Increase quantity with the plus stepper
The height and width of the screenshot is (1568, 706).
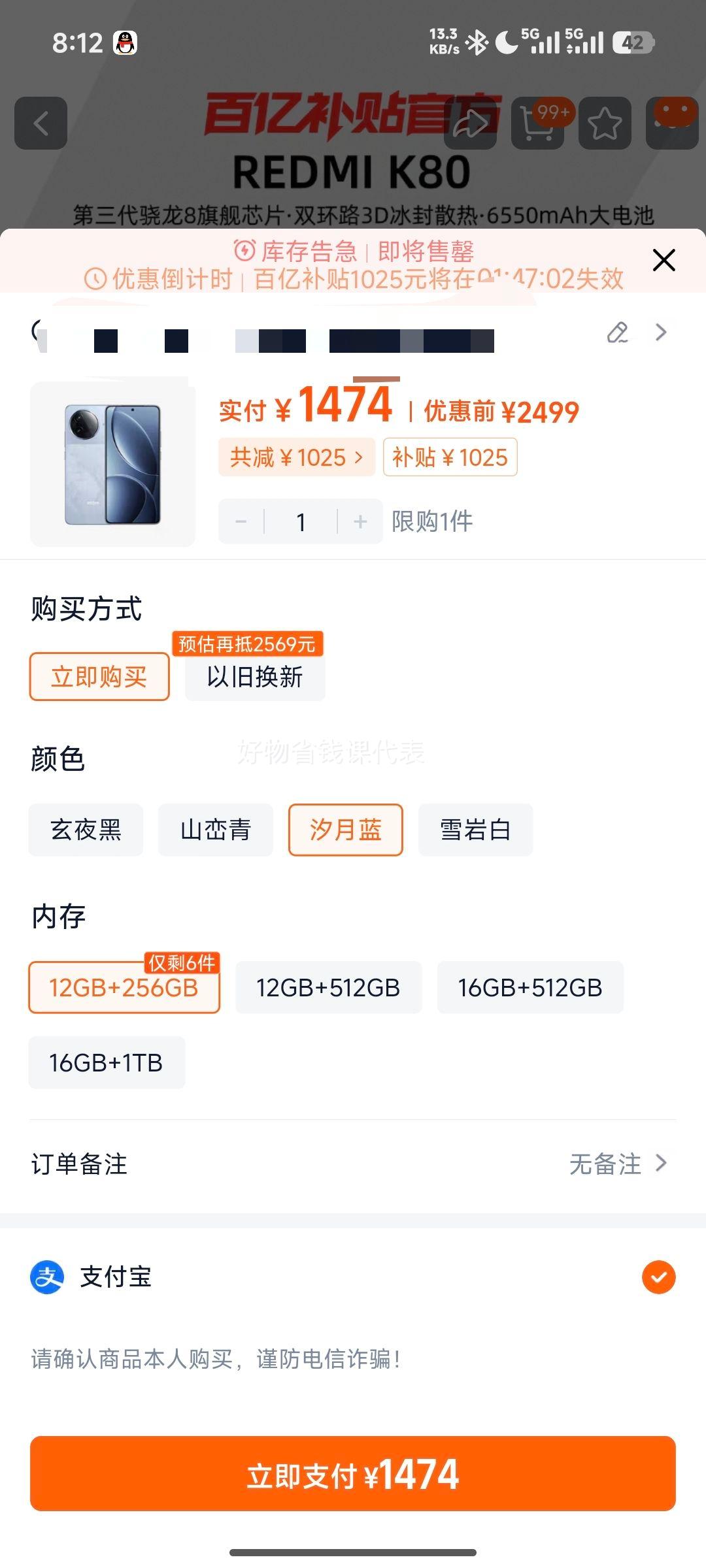pos(360,521)
